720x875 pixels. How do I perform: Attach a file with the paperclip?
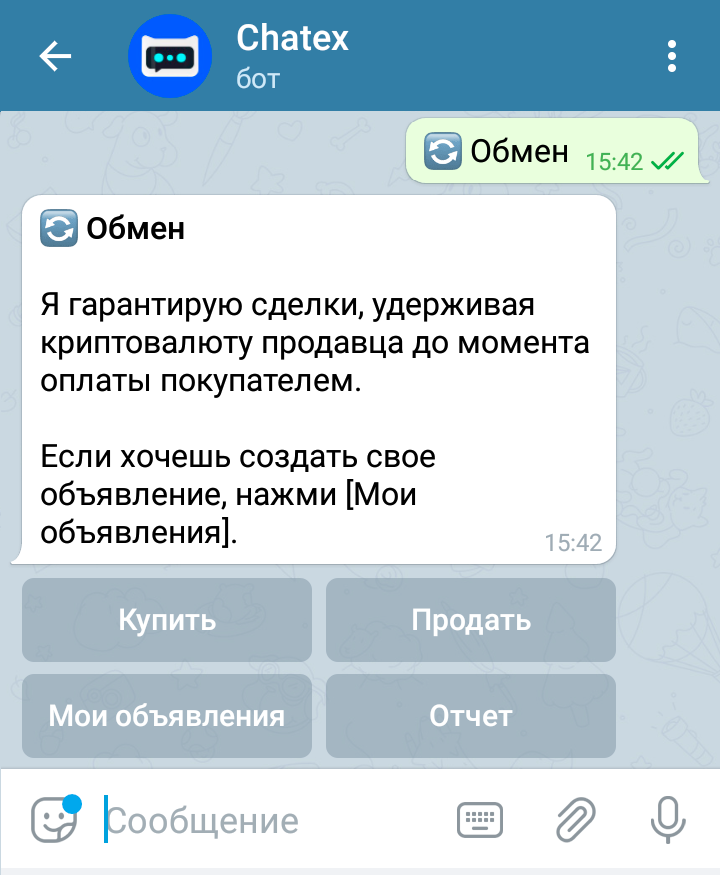click(x=576, y=821)
